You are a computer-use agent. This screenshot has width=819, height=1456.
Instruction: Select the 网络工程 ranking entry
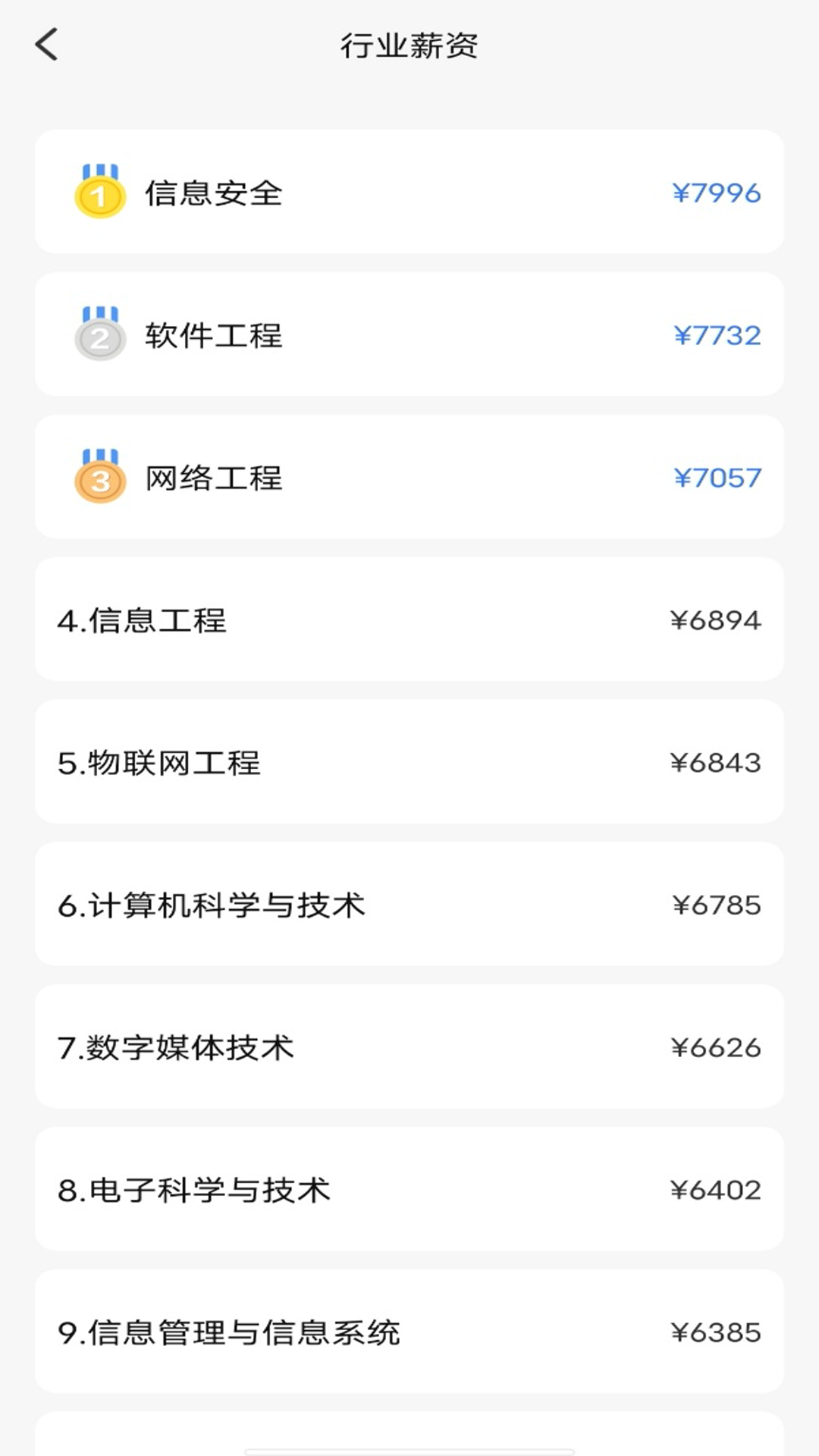409,478
